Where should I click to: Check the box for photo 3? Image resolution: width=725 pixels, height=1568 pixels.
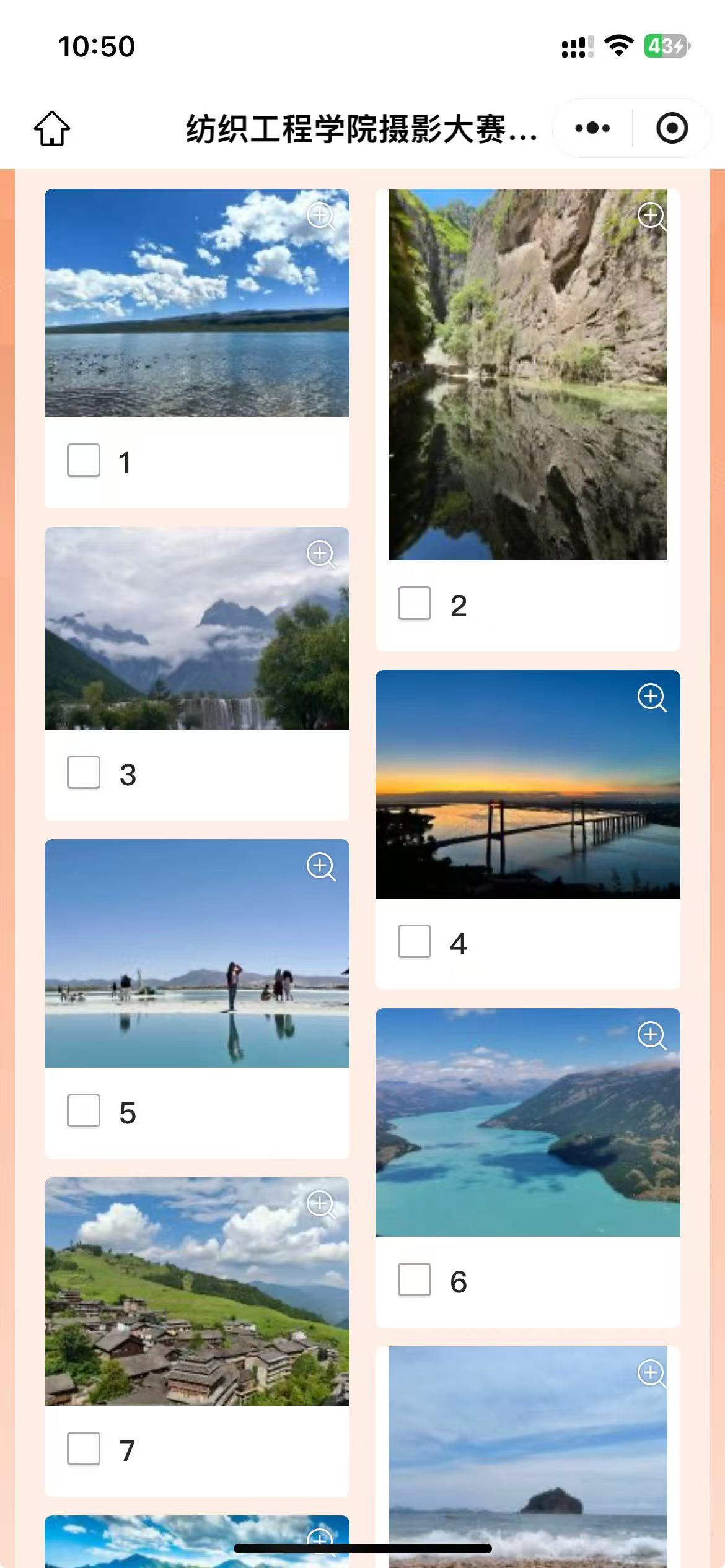coord(84,772)
